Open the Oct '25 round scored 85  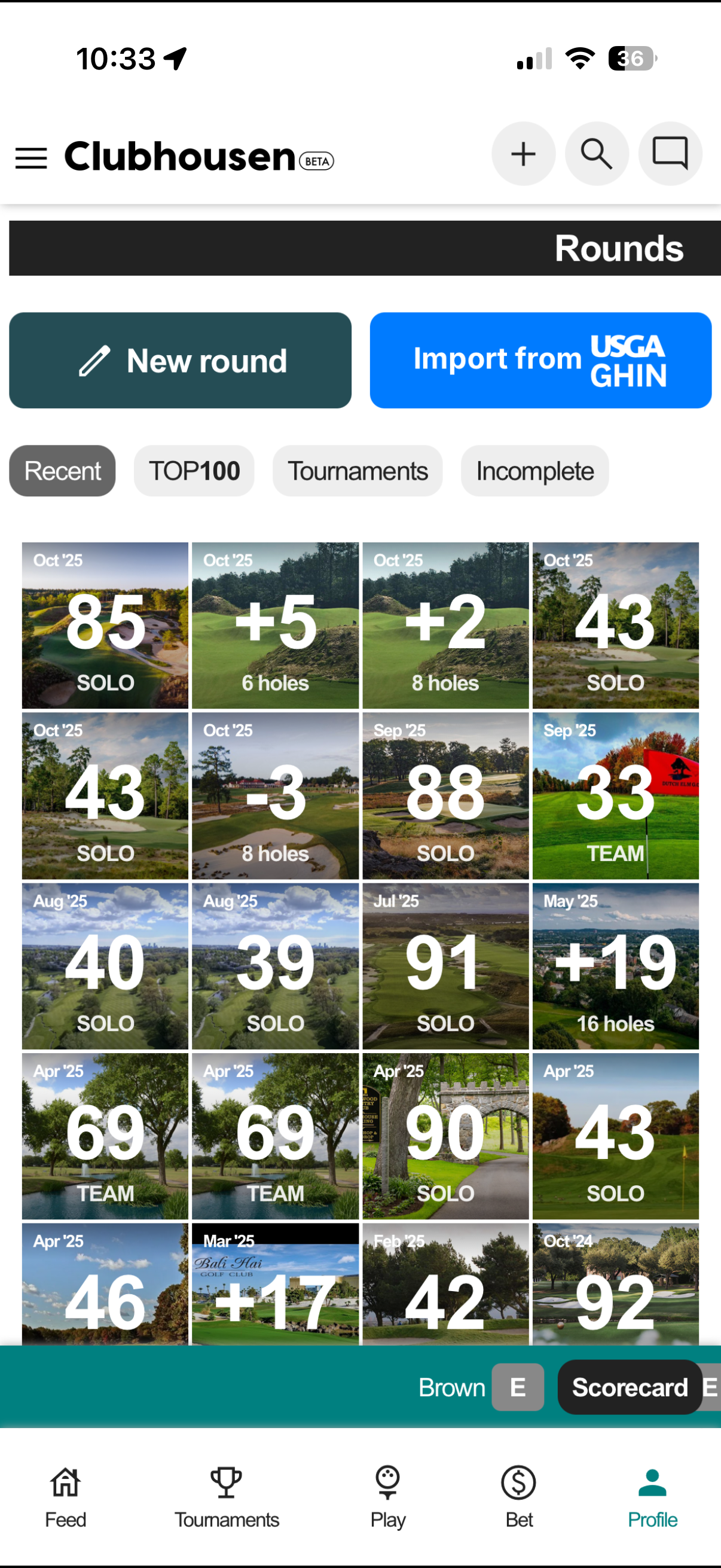pos(105,626)
